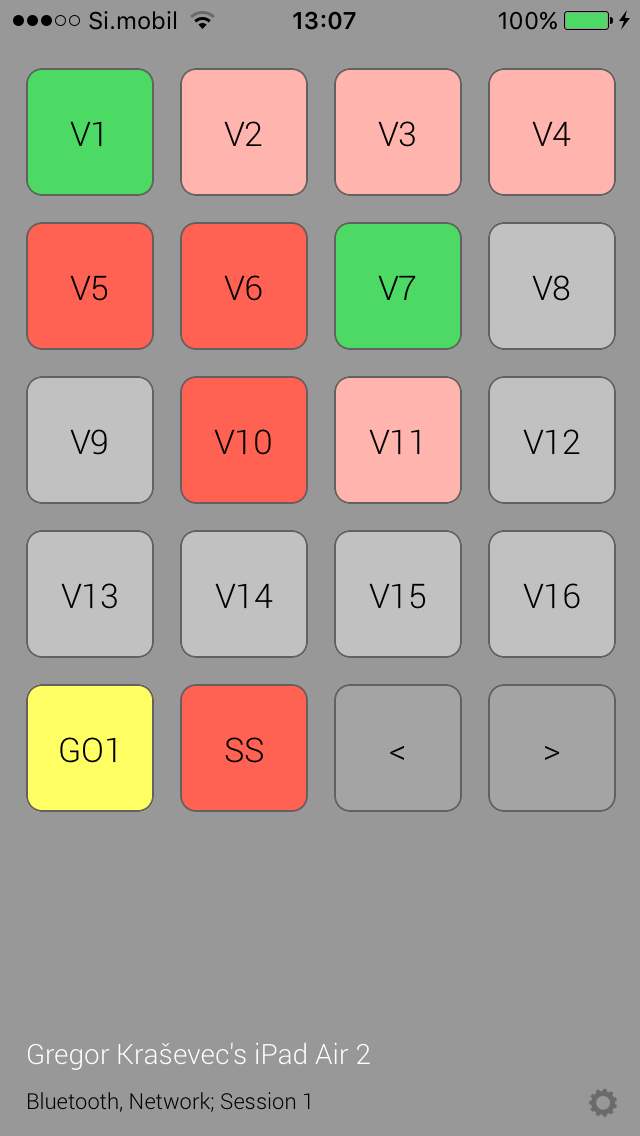The width and height of the screenshot is (640, 1136).
Task: Hit the yellow GO1 button
Action: 90,748
